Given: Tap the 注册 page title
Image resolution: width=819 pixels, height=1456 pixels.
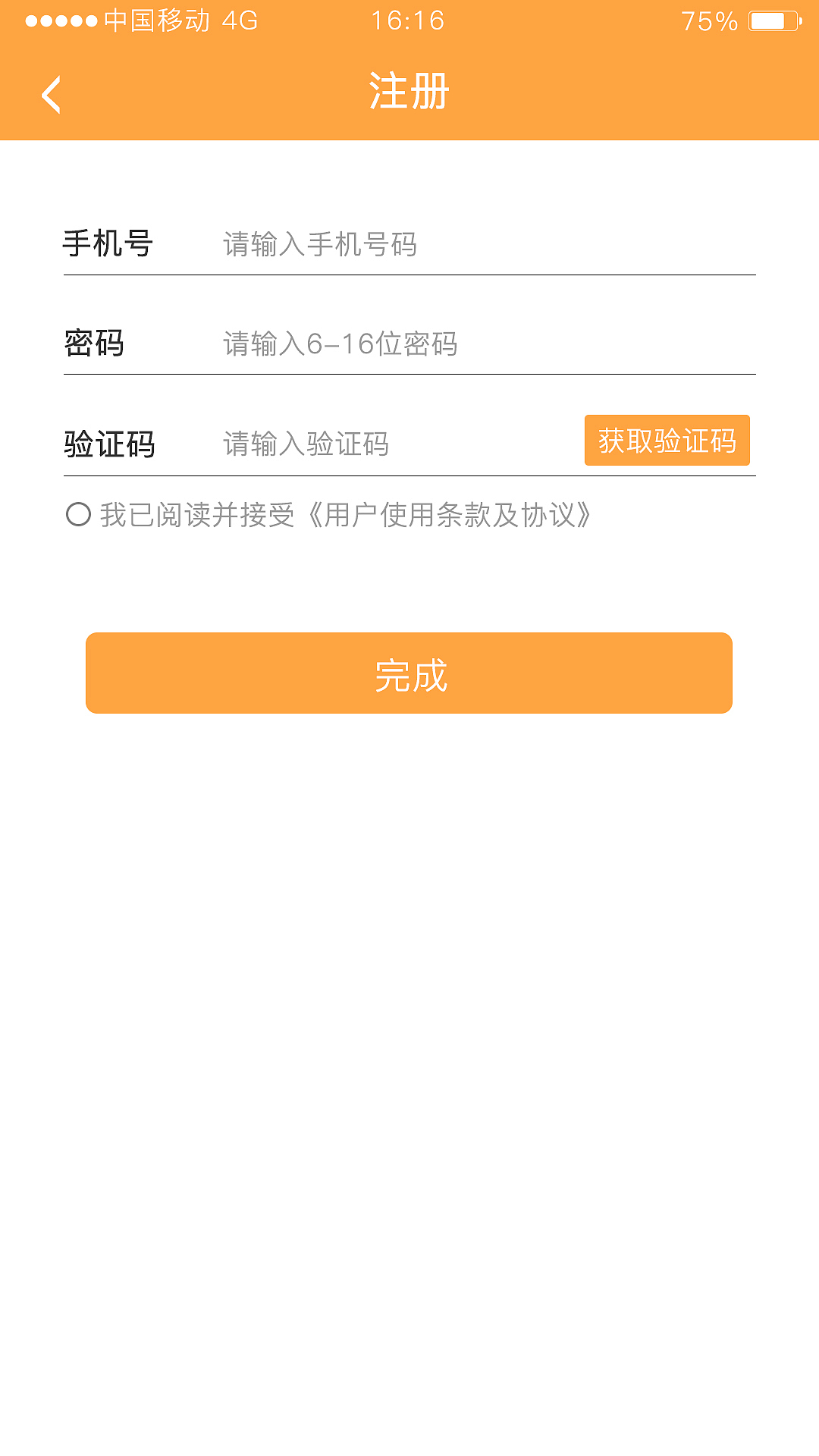Looking at the screenshot, I should (408, 91).
